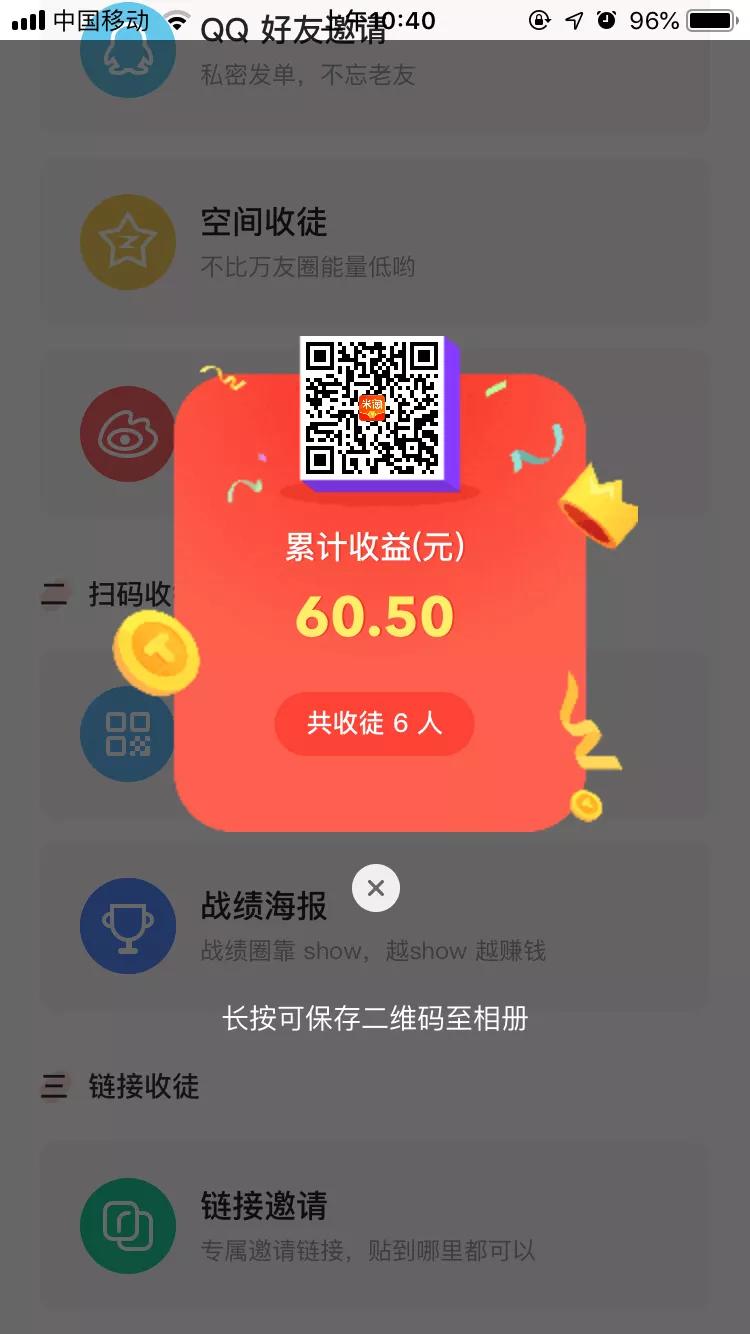Click the 累计收益(元) label
The image size is (750, 1334).
[374, 547]
